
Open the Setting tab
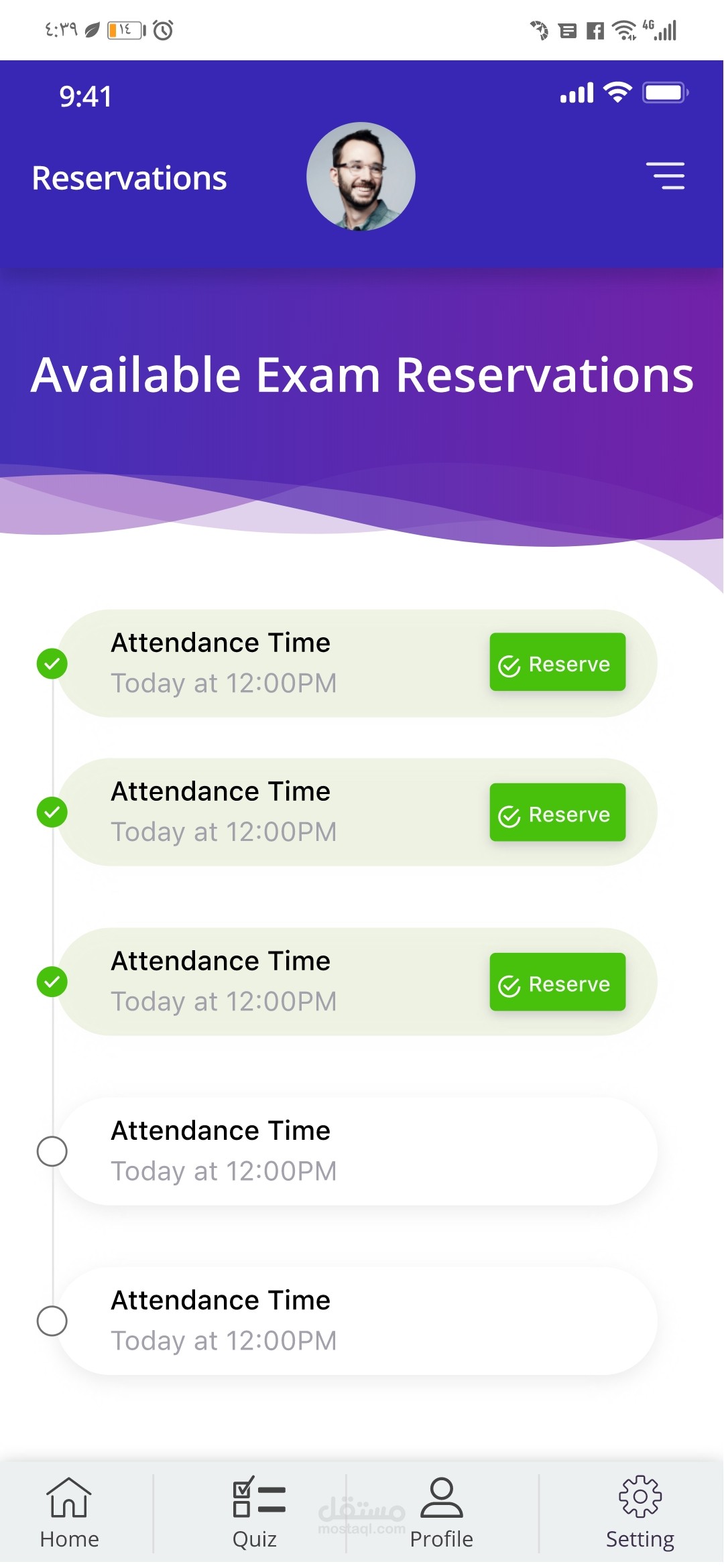coord(640,1513)
